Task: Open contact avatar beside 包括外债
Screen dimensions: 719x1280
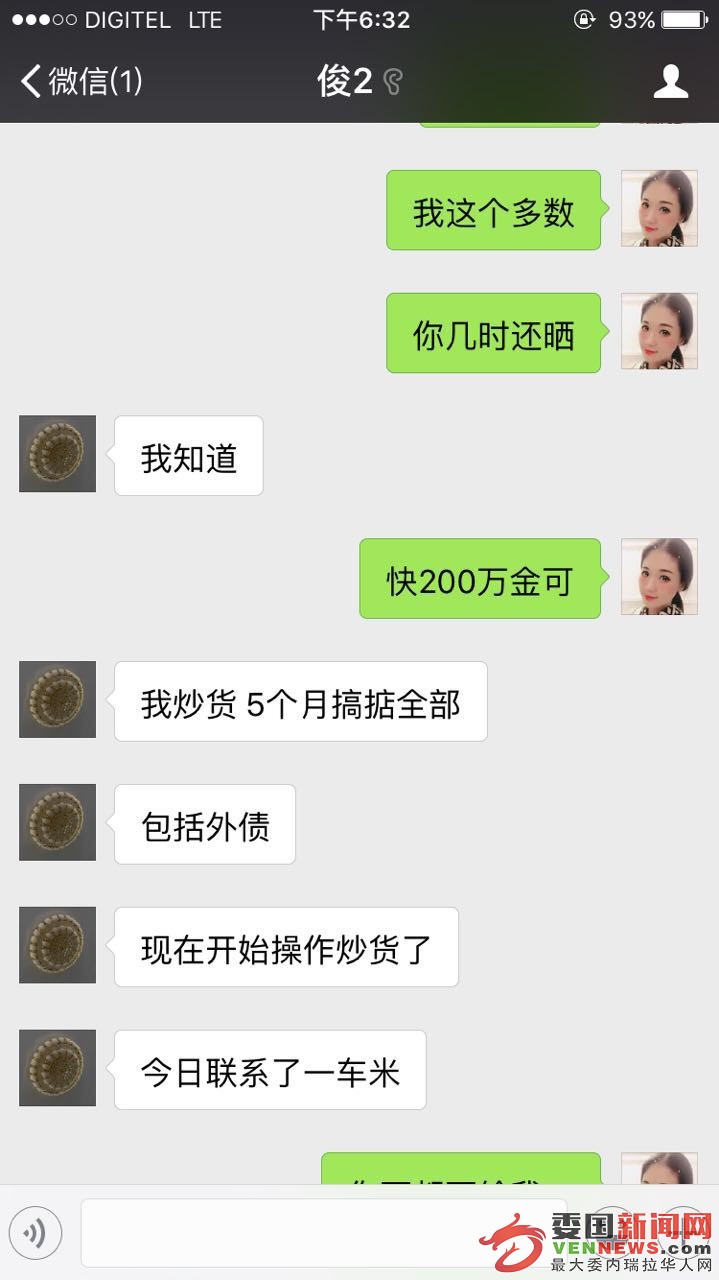Action: click(57, 823)
